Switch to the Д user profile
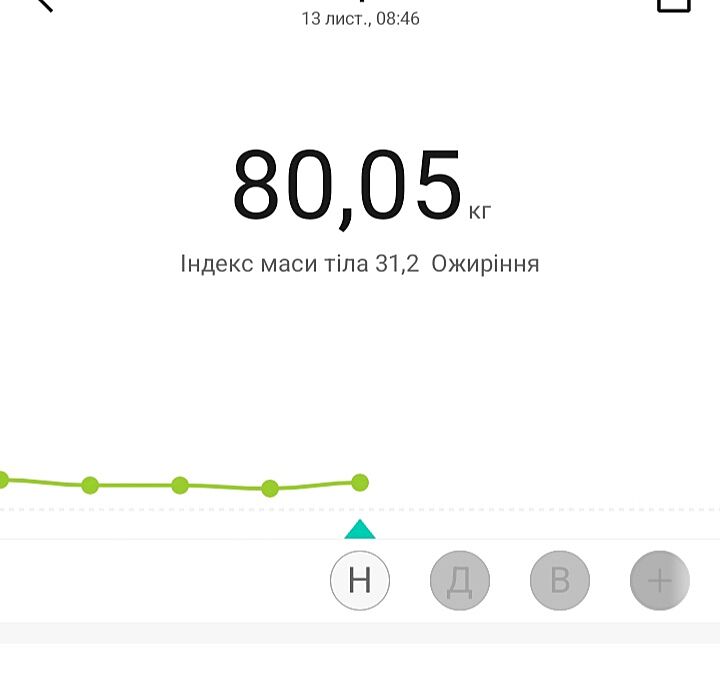Screen dimensions: 720x678 click(x=460, y=580)
